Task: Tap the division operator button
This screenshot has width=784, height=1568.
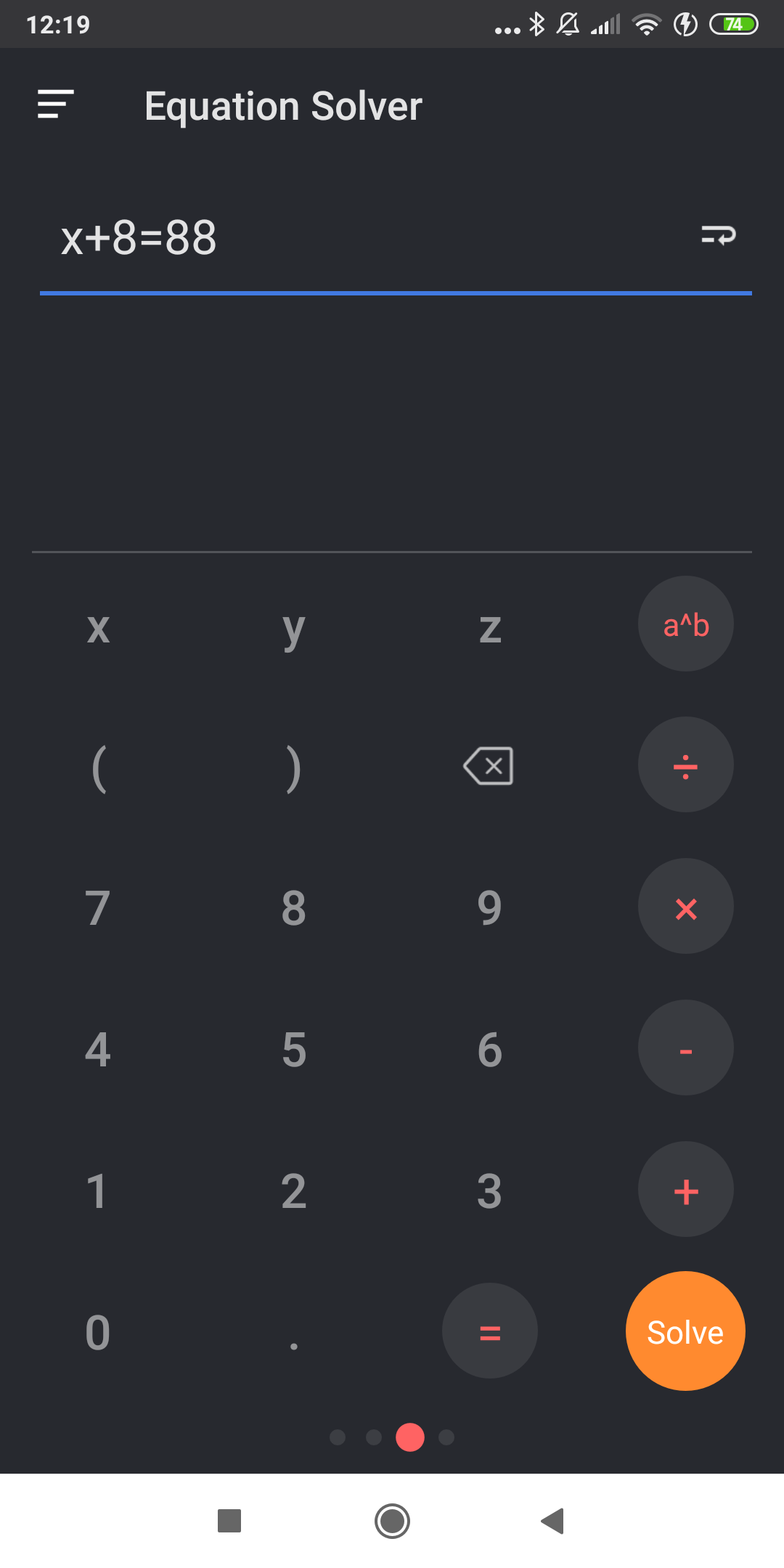Action: click(685, 765)
